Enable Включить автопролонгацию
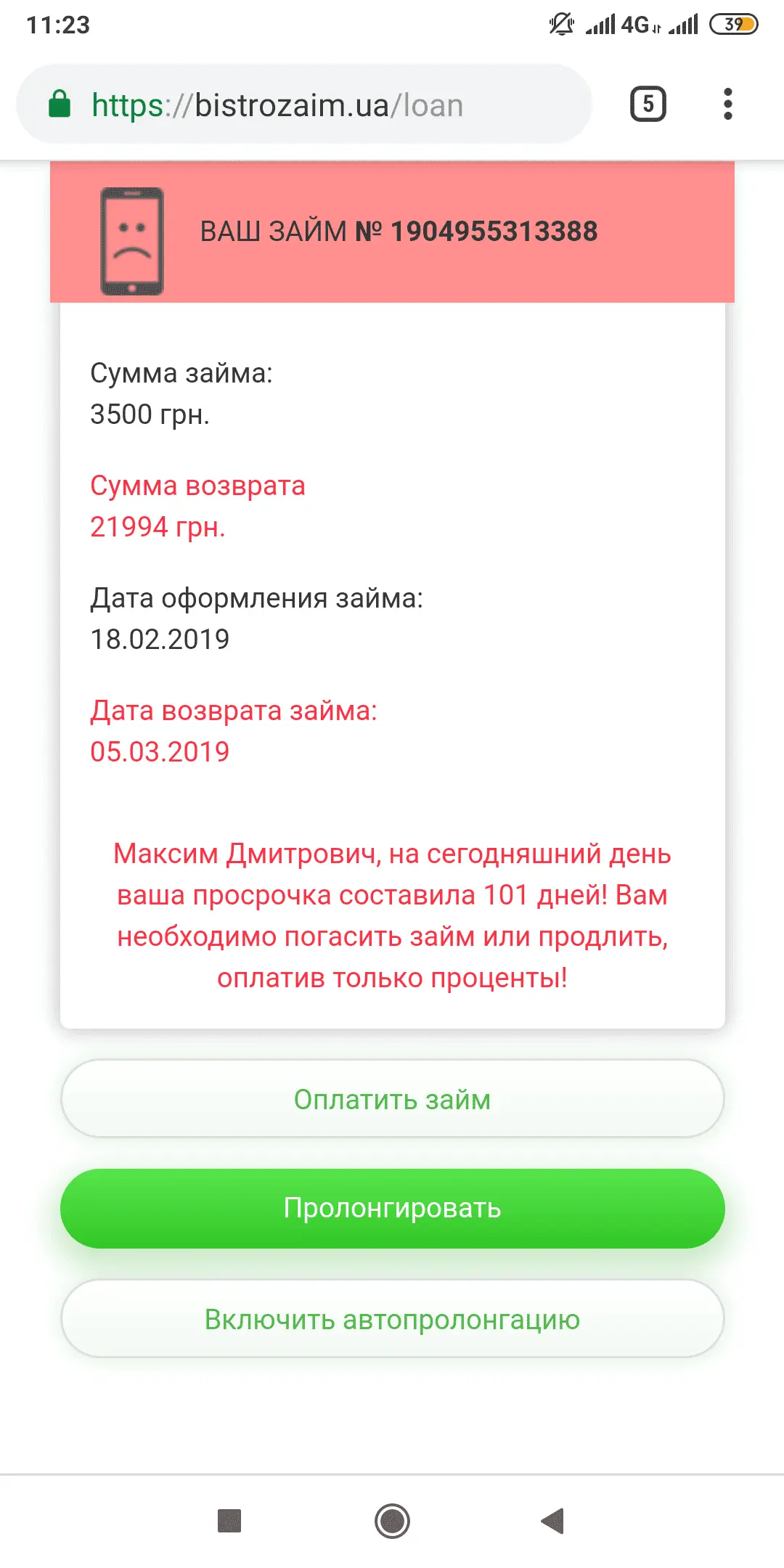The image size is (784, 1568). pos(392,1319)
